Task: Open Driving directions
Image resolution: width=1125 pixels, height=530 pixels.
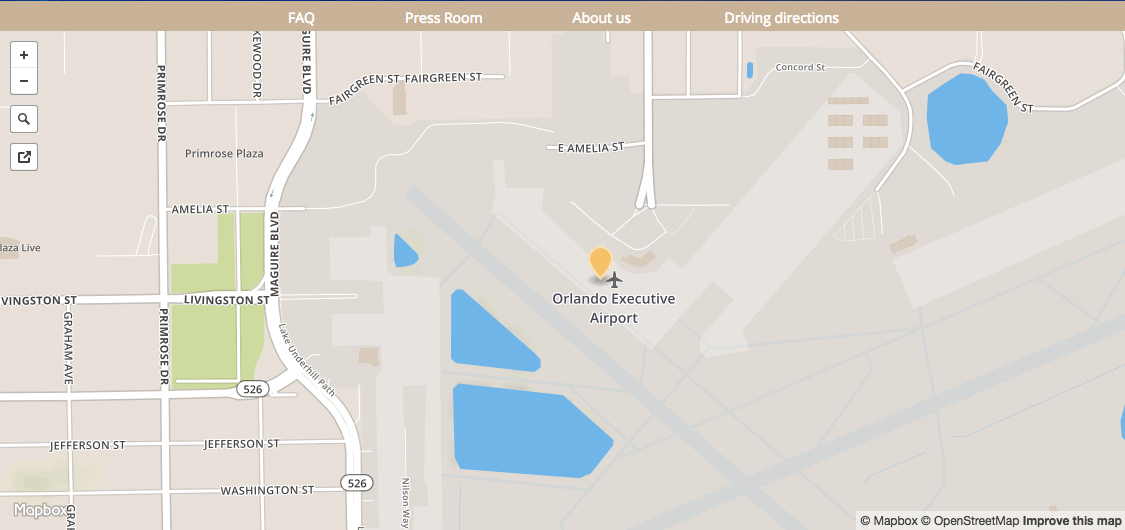Action: [x=781, y=18]
